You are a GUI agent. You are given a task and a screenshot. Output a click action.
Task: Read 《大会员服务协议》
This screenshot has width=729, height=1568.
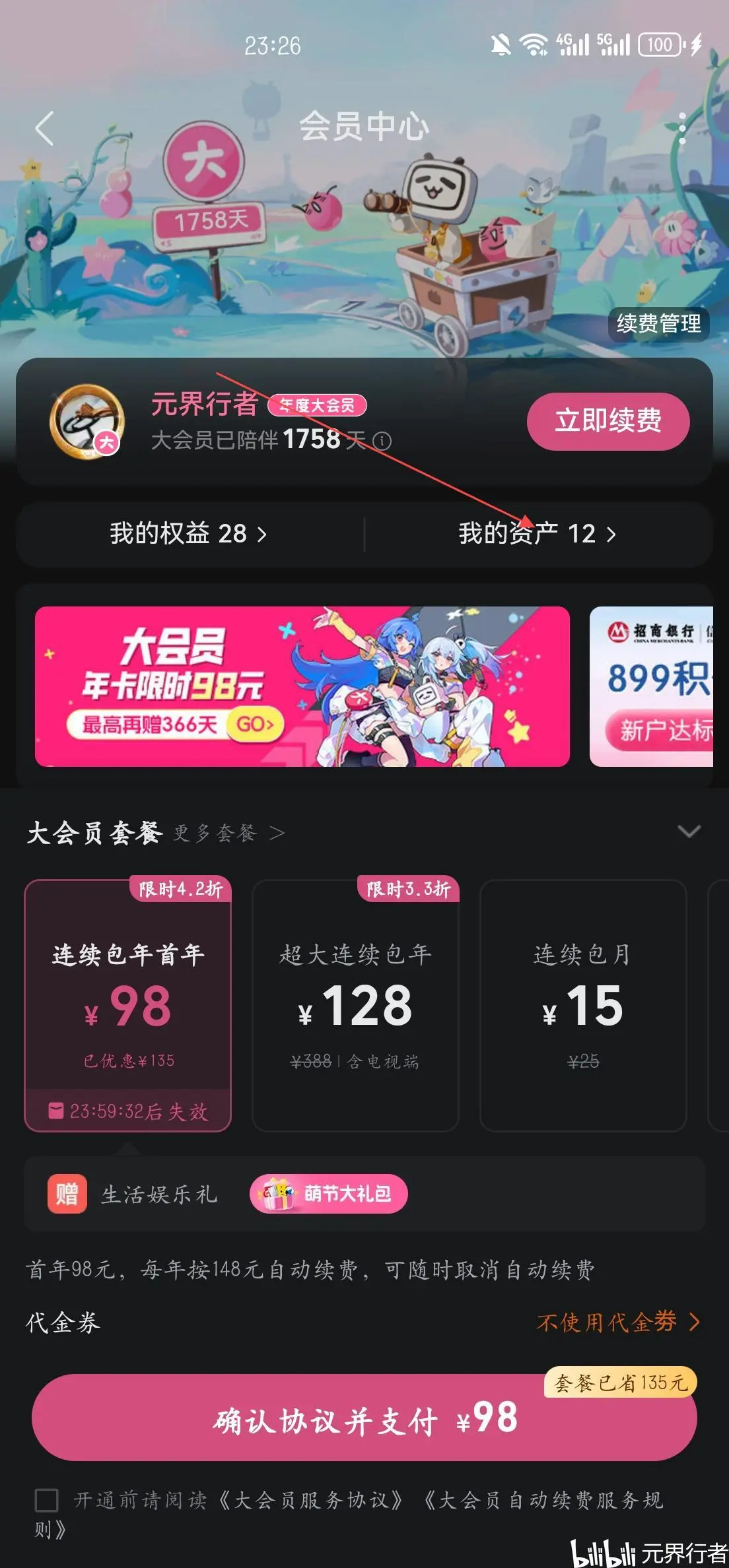click(x=310, y=1500)
